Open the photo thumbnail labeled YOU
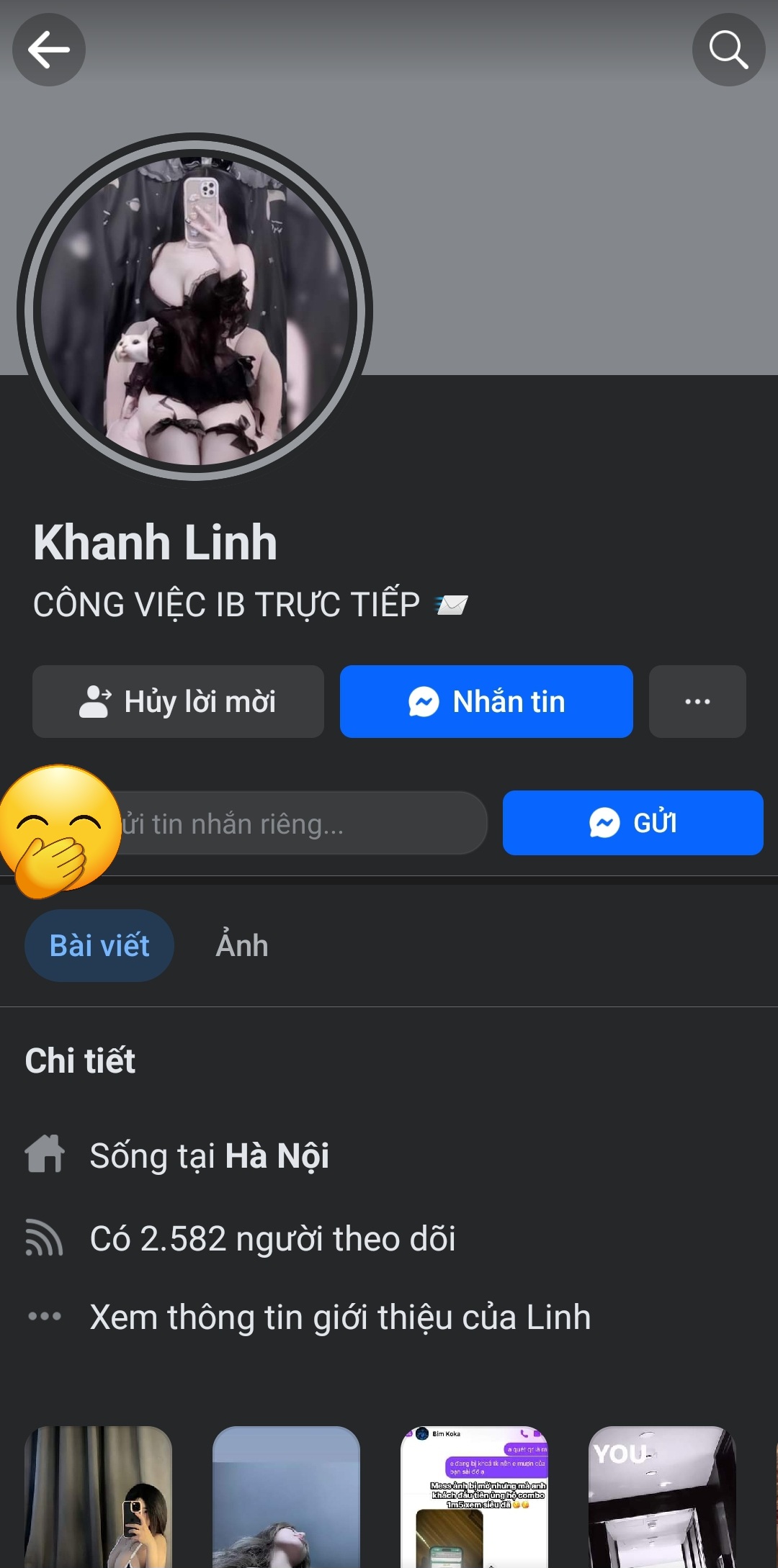The width and height of the screenshot is (778, 1568). coord(662,1496)
